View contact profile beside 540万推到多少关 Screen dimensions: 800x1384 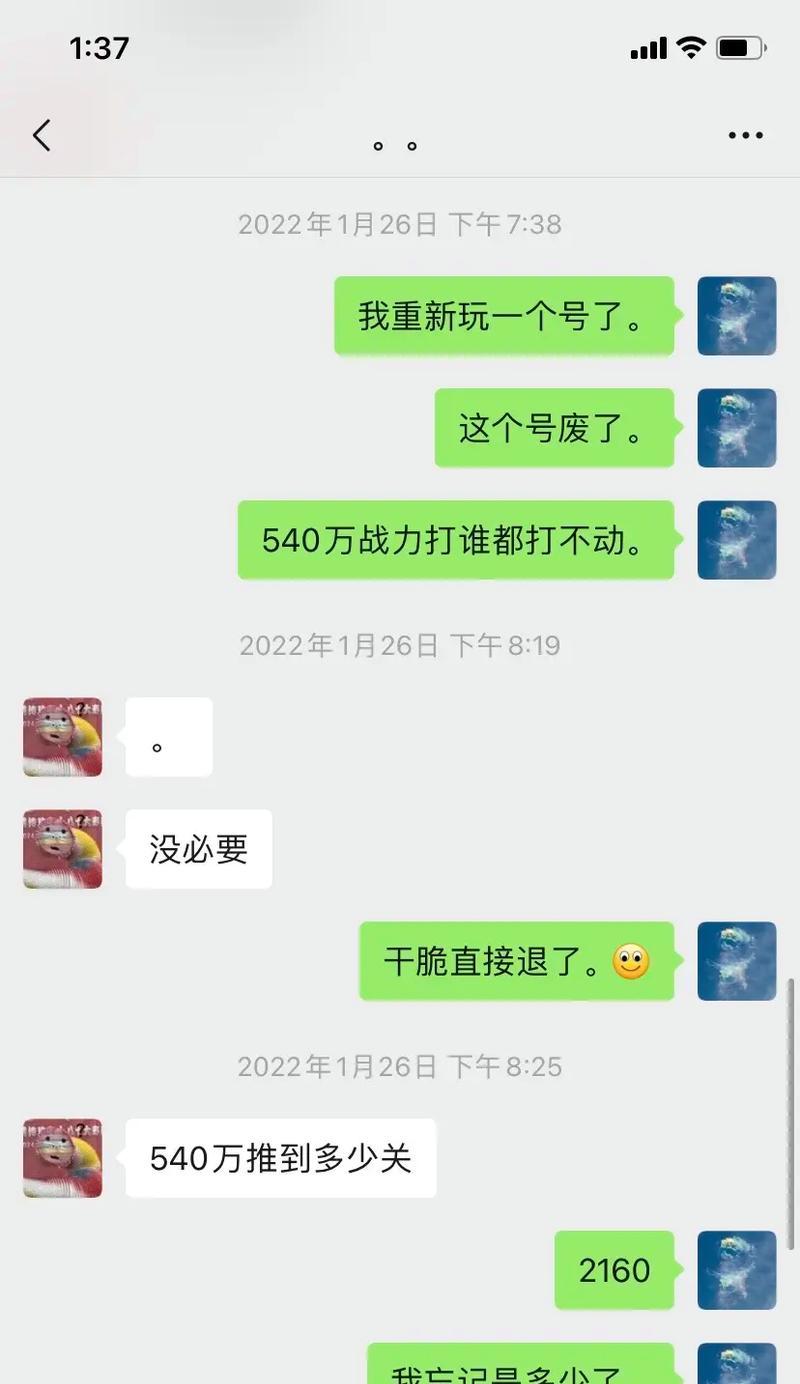click(x=63, y=1158)
